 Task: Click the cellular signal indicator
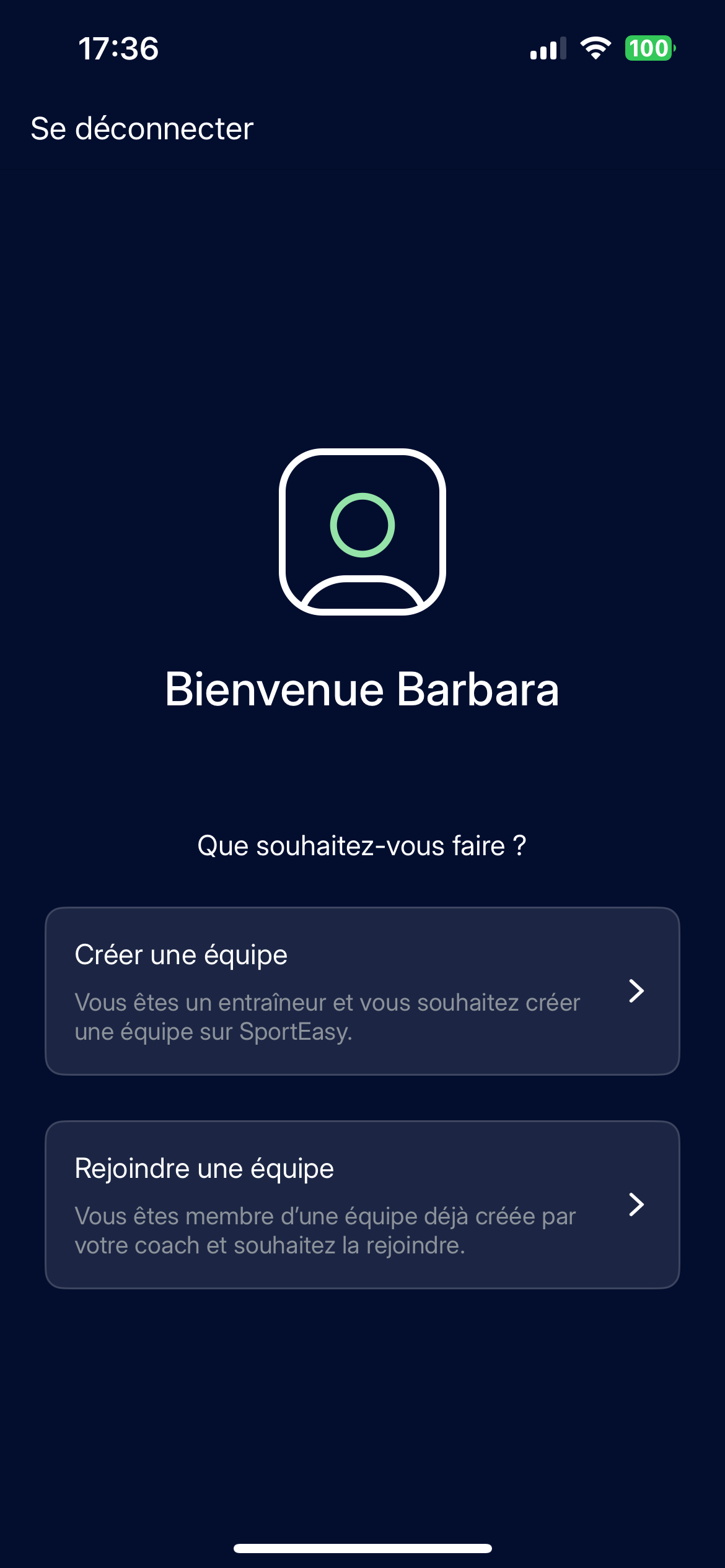[x=548, y=50]
